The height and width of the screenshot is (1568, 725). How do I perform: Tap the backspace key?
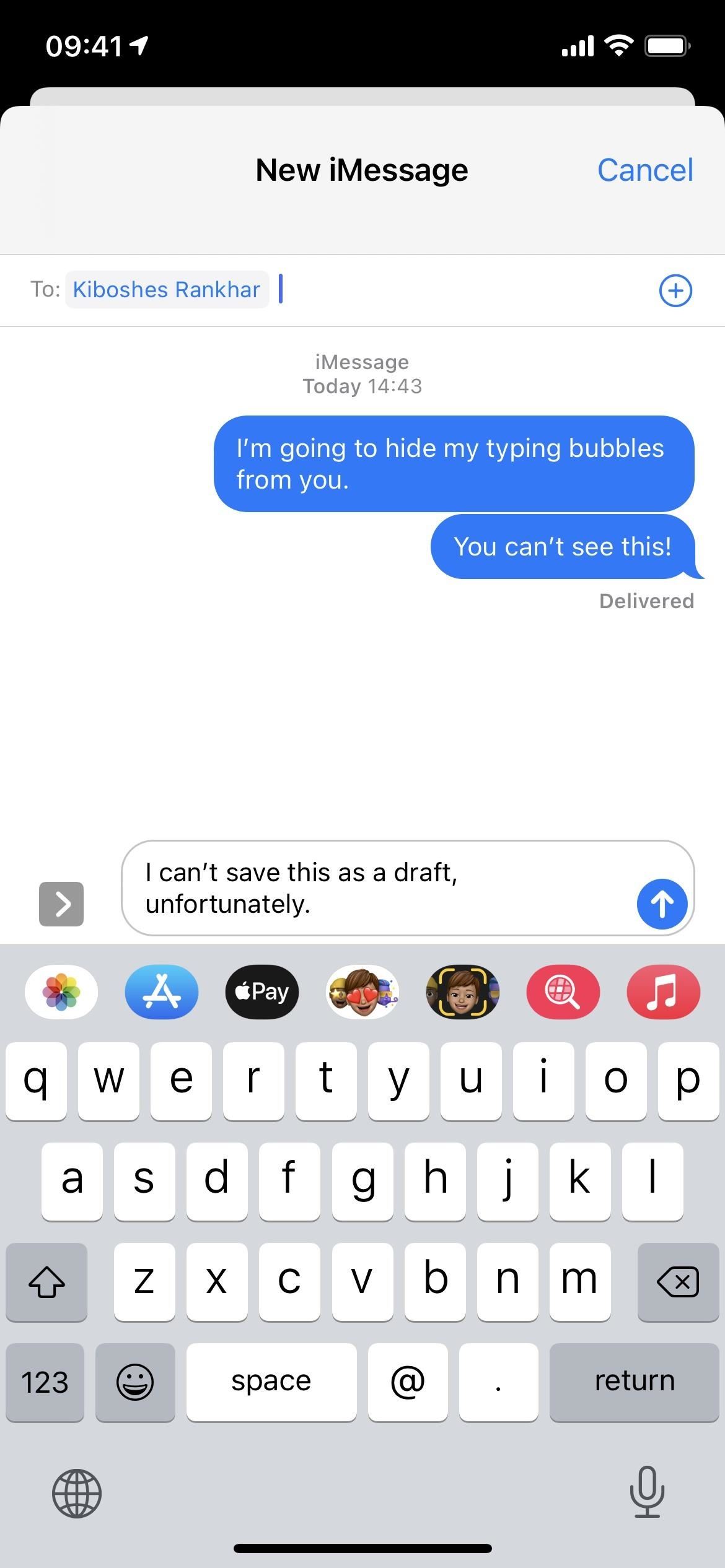point(677,1282)
